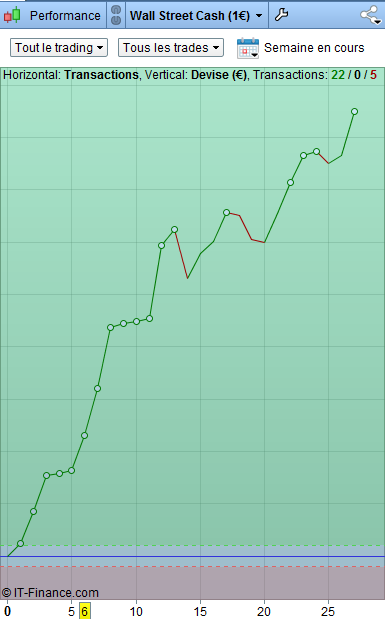This screenshot has height=619, width=385.
Task: Tap the chain link icon
Action: pos(116,15)
